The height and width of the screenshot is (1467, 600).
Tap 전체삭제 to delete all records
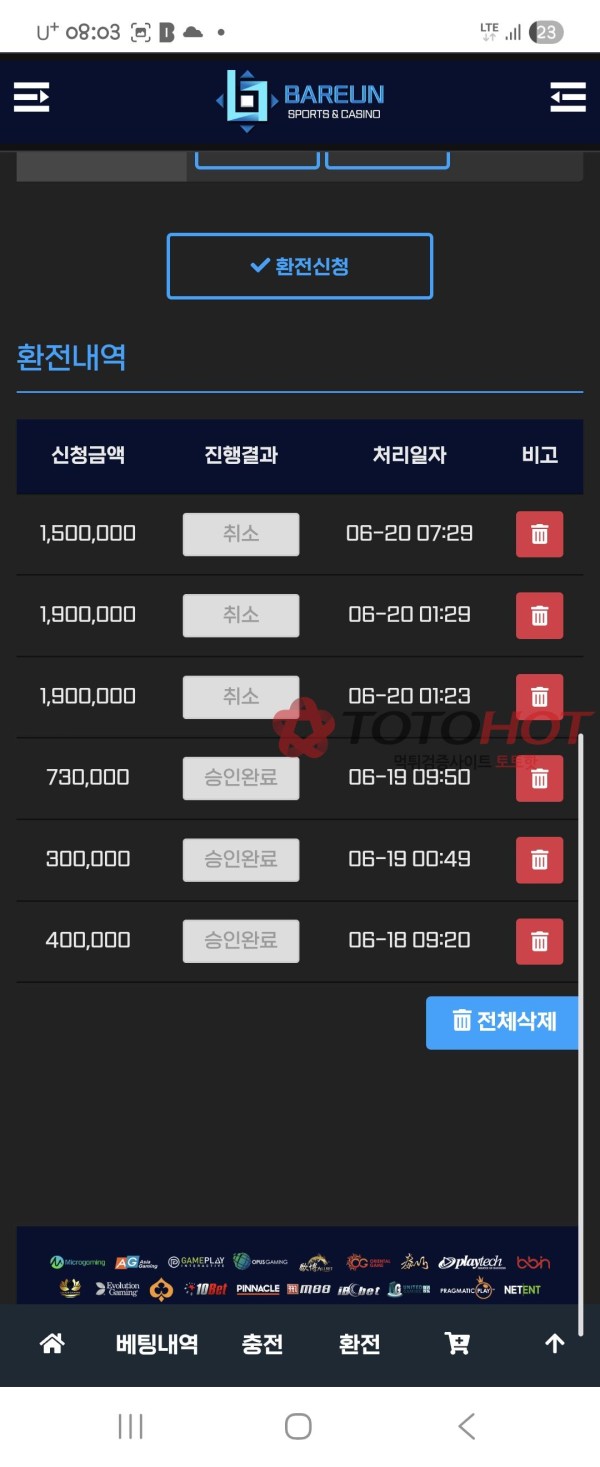point(503,1022)
